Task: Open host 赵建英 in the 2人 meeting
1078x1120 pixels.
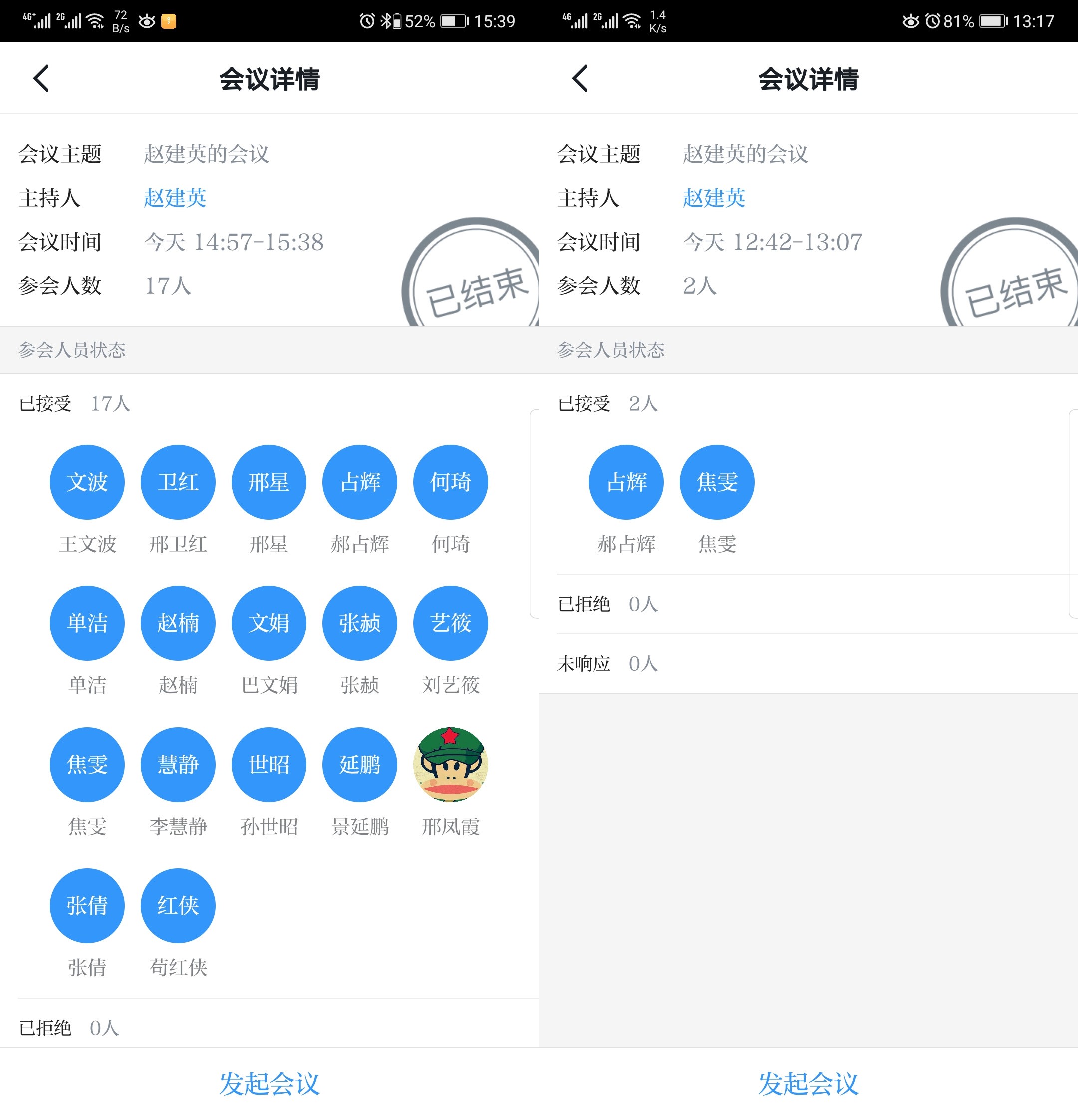Action: point(714,198)
